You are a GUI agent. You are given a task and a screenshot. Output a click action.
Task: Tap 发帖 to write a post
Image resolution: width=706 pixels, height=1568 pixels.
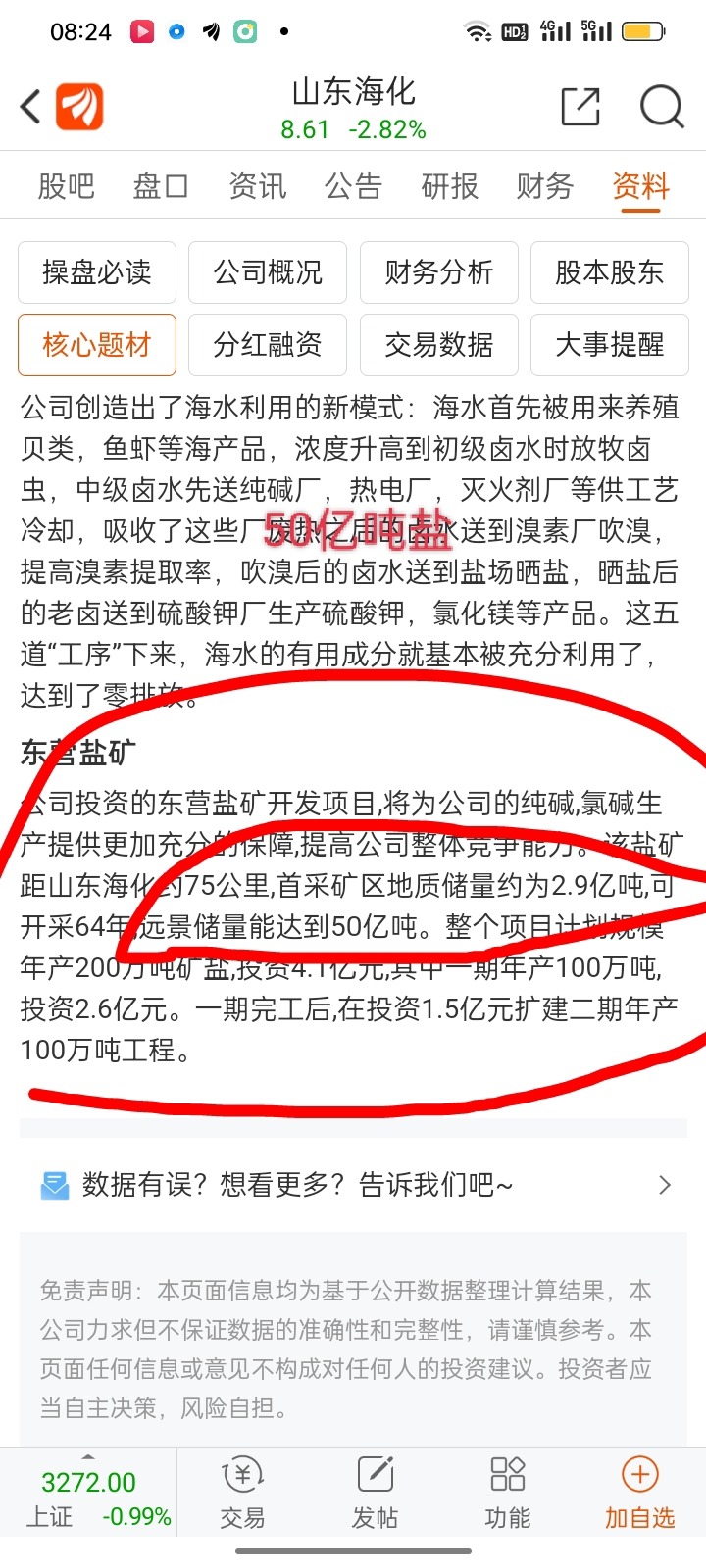pyautogui.click(x=375, y=1493)
